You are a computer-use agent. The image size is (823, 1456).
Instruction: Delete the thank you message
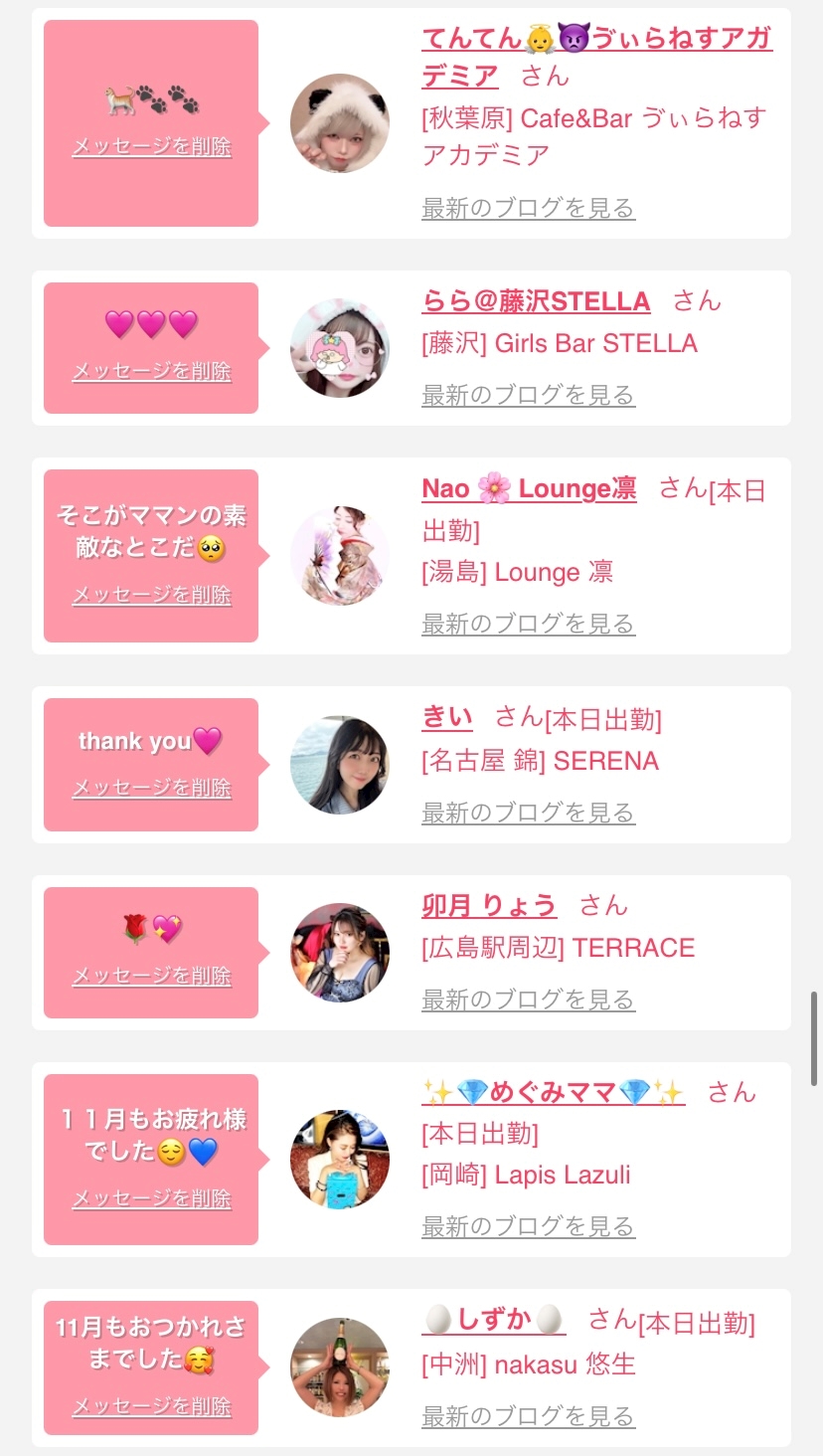point(151,789)
